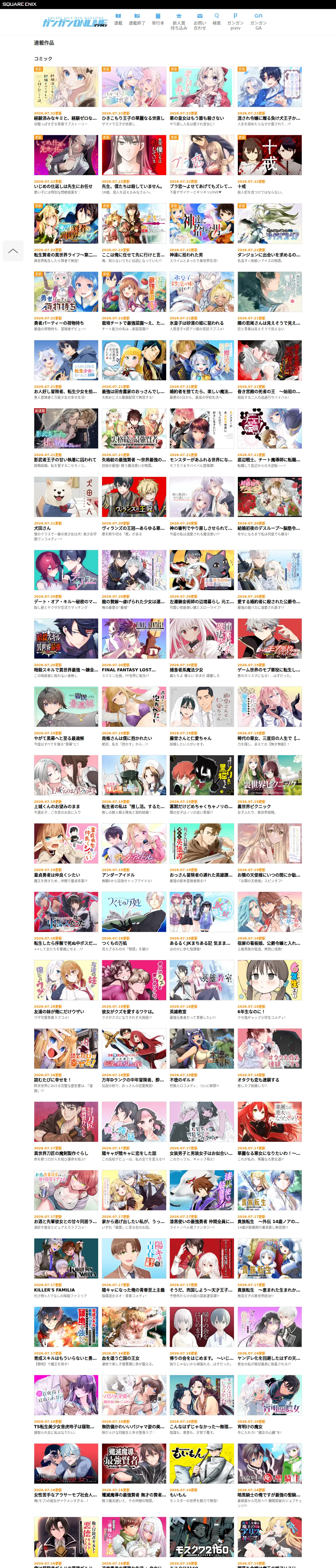Visit ガンガン pixiv link
Image resolution: width=336 pixels, height=1568 pixels.
point(235,21)
